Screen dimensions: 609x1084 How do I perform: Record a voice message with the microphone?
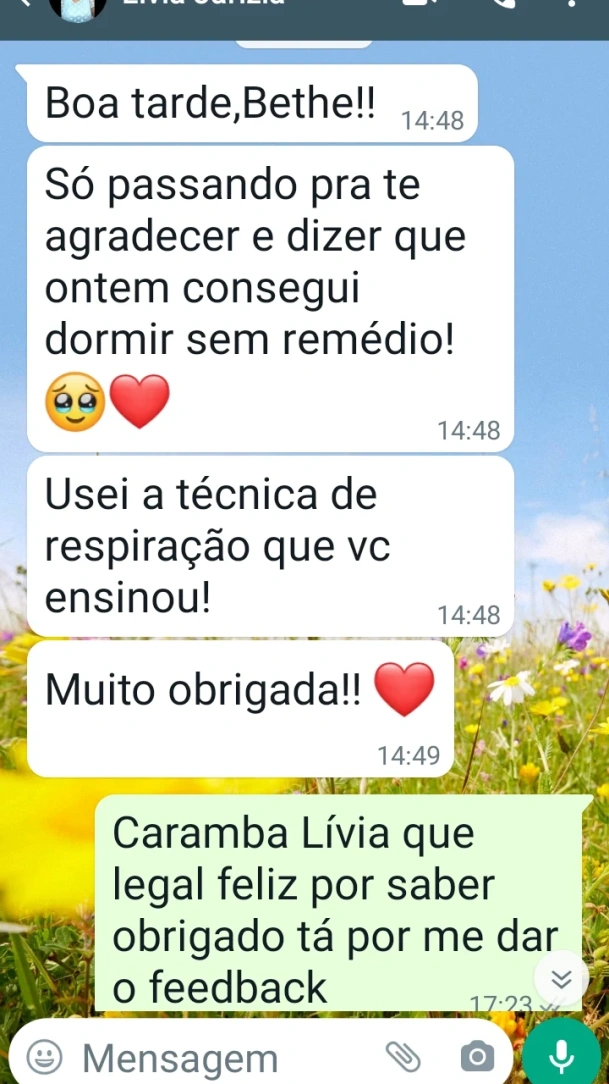pyautogui.click(x=561, y=1055)
